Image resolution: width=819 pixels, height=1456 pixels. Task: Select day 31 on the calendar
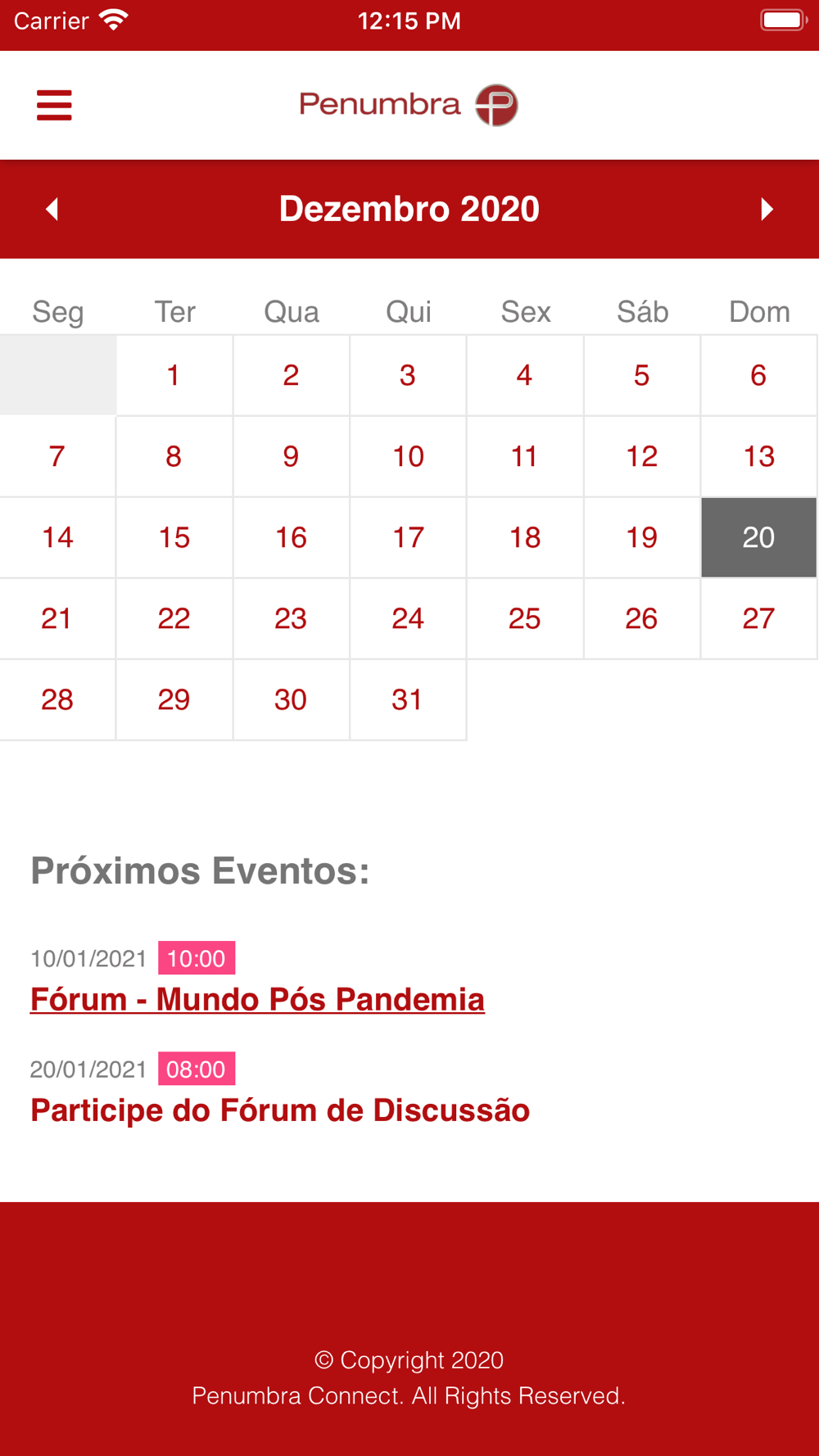point(408,699)
